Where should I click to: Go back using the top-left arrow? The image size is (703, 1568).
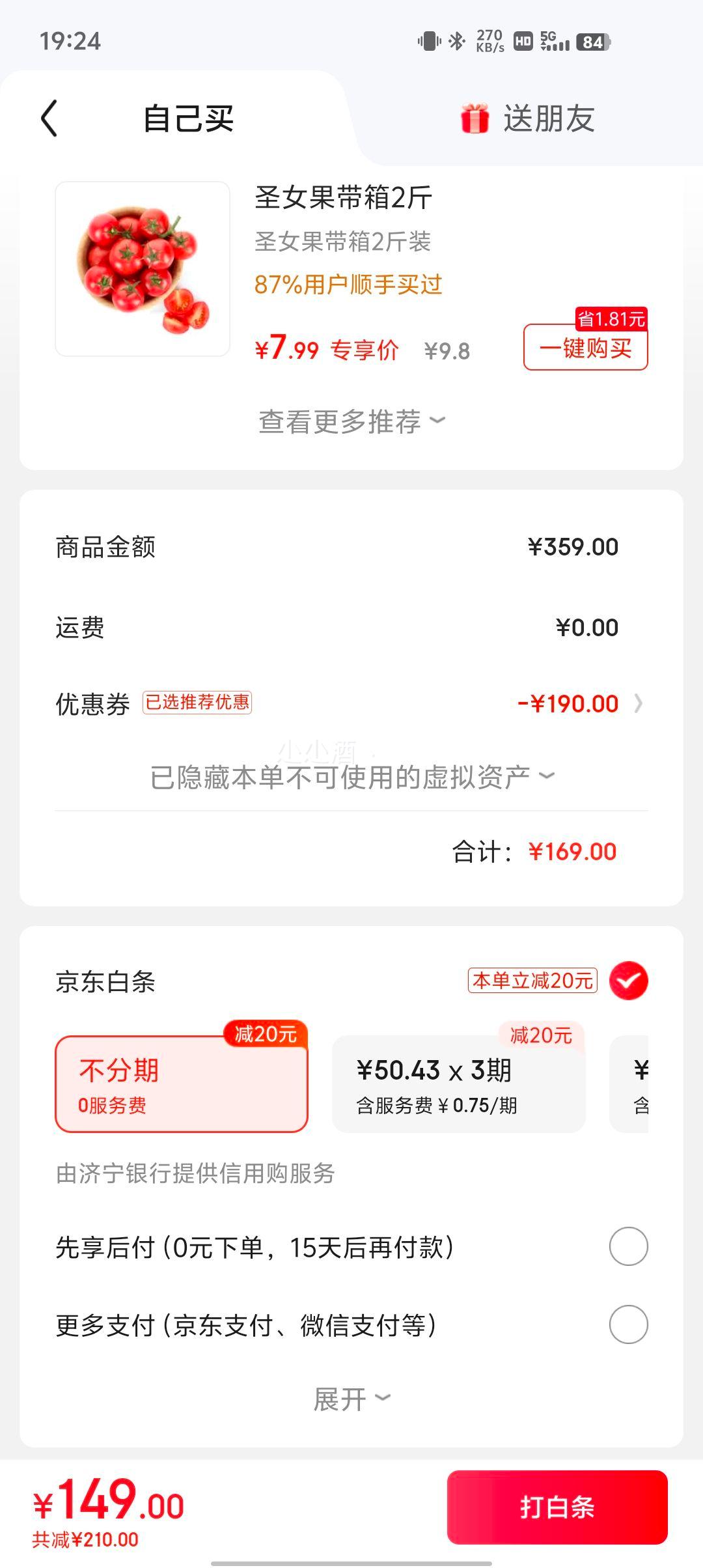pos(49,119)
